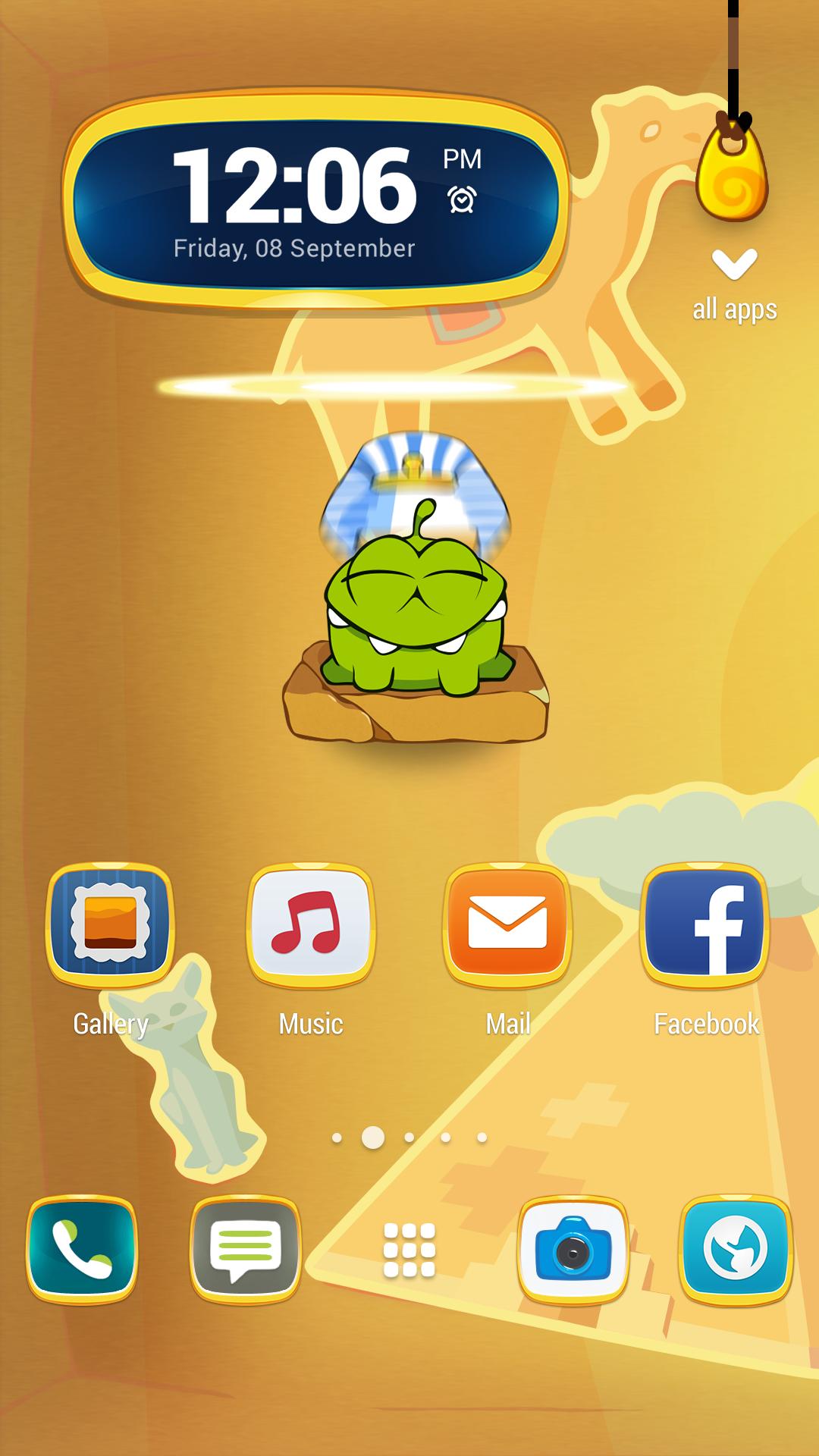The width and height of the screenshot is (819, 1456).
Task: Open the phone dialer
Action: [82, 1249]
